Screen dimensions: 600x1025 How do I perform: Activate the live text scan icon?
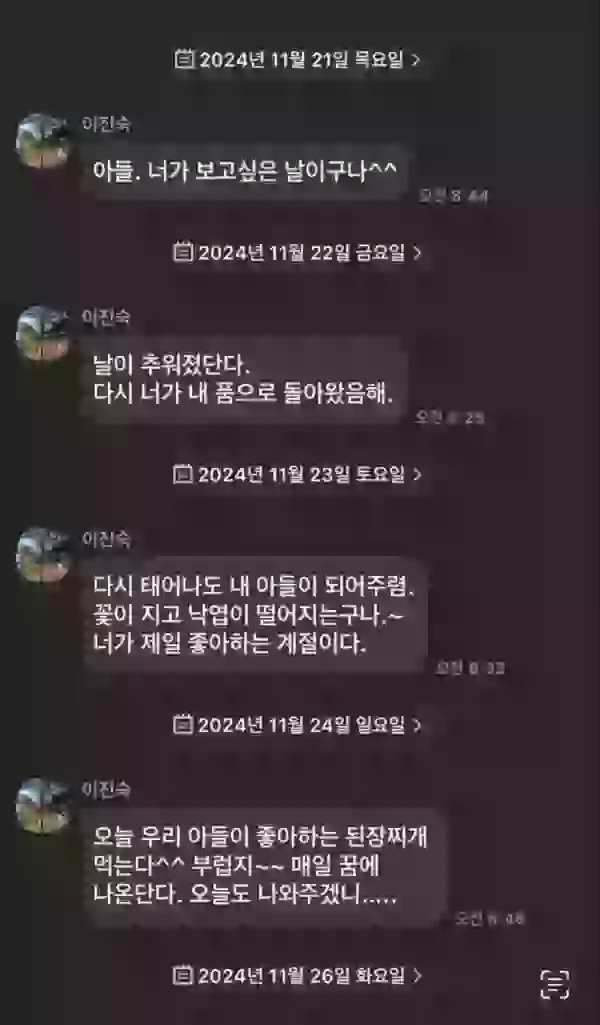pyautogui.click(x=555, y=984)
